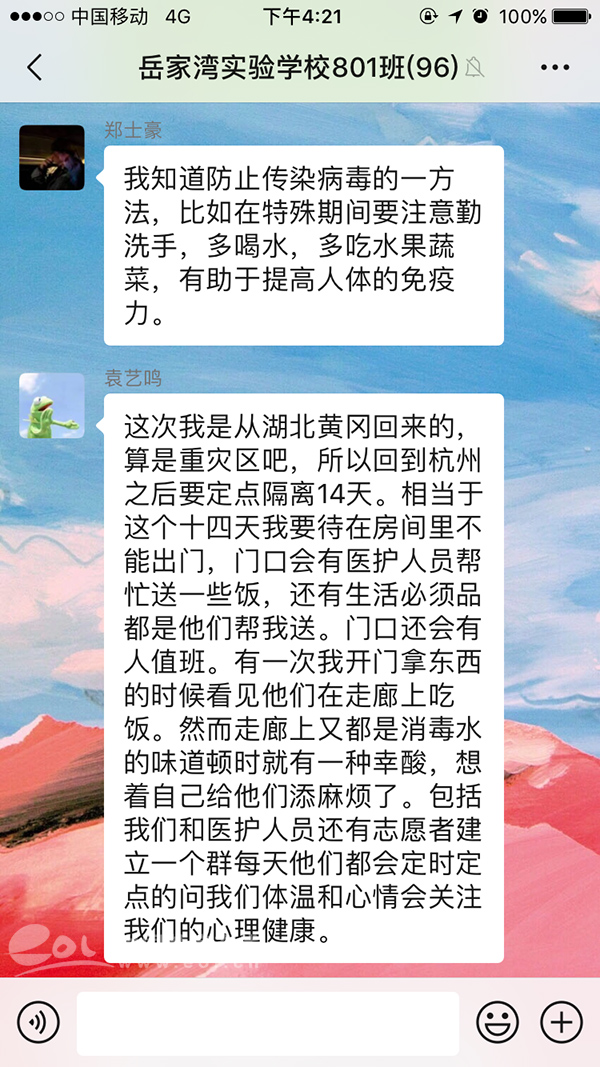Open 袁艺鸣's frog avatar profile
This screenshot has width=600, height=1067.
point(51,405)
